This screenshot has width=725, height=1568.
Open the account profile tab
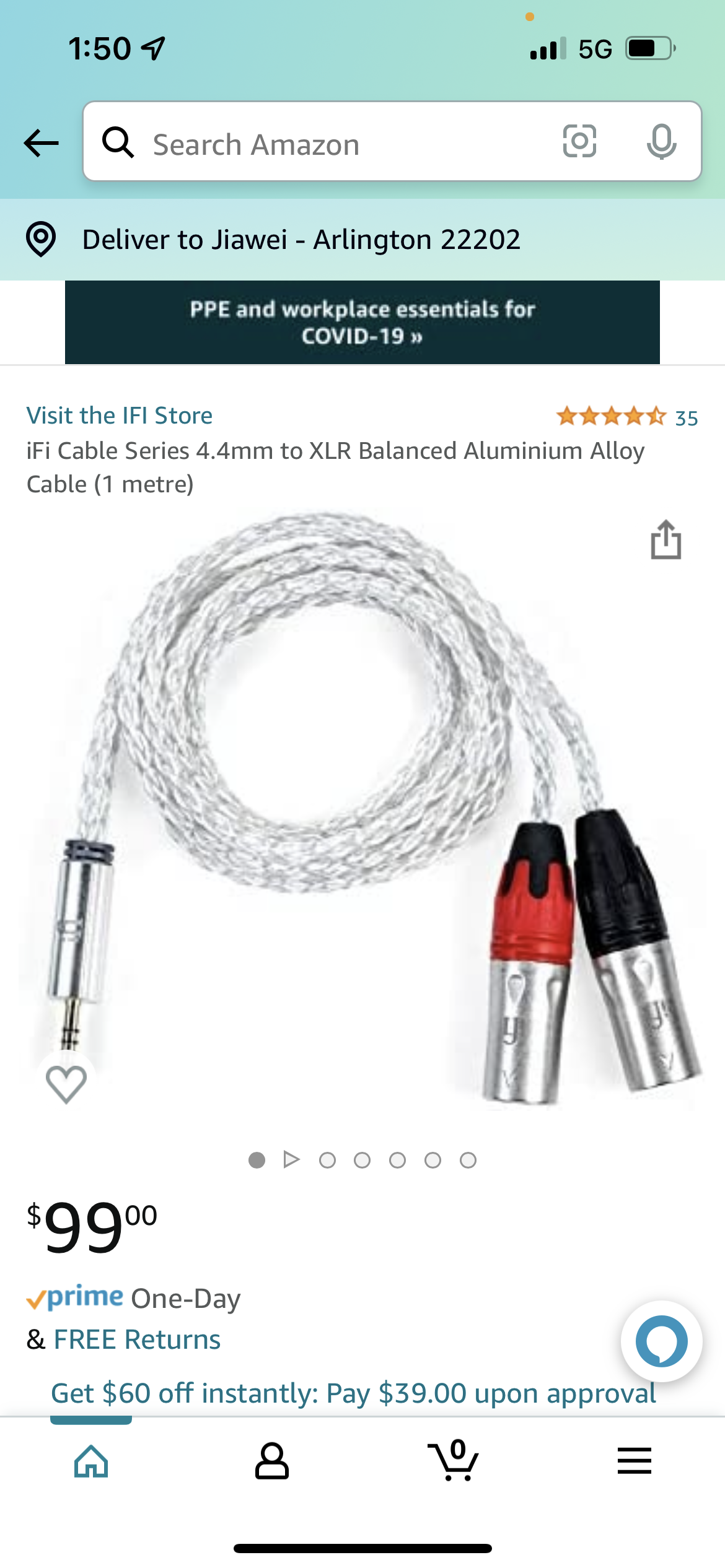[x=272, y=1461]
